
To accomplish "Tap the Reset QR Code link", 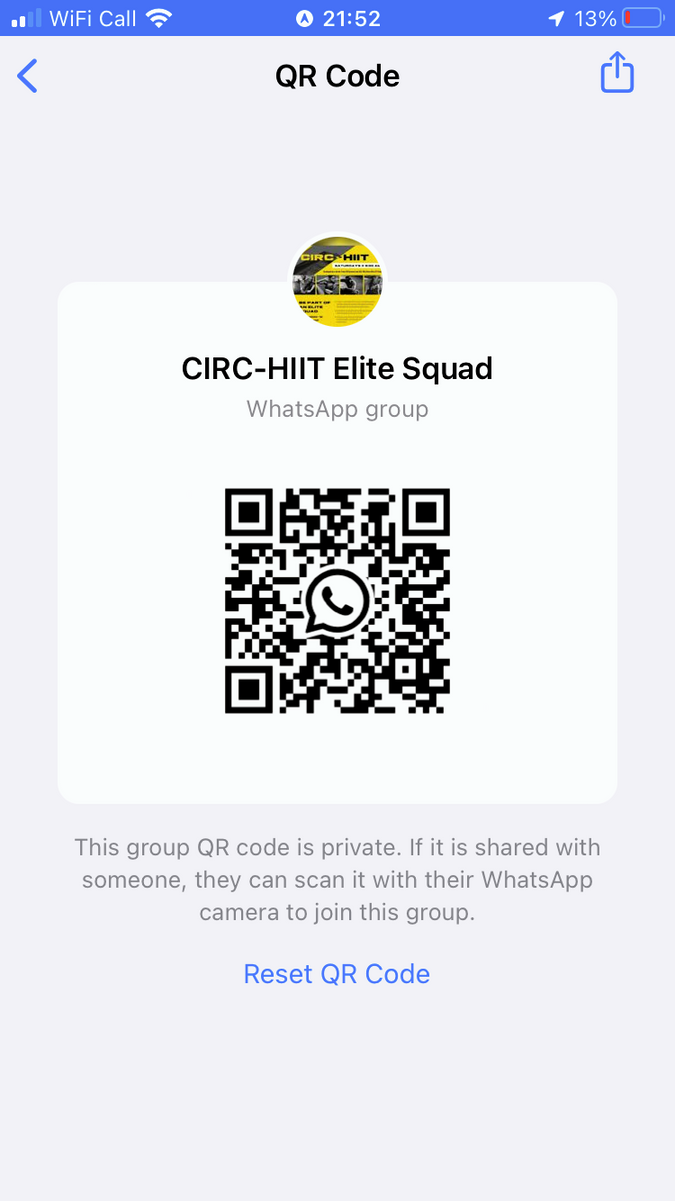I will pos(337,974).
